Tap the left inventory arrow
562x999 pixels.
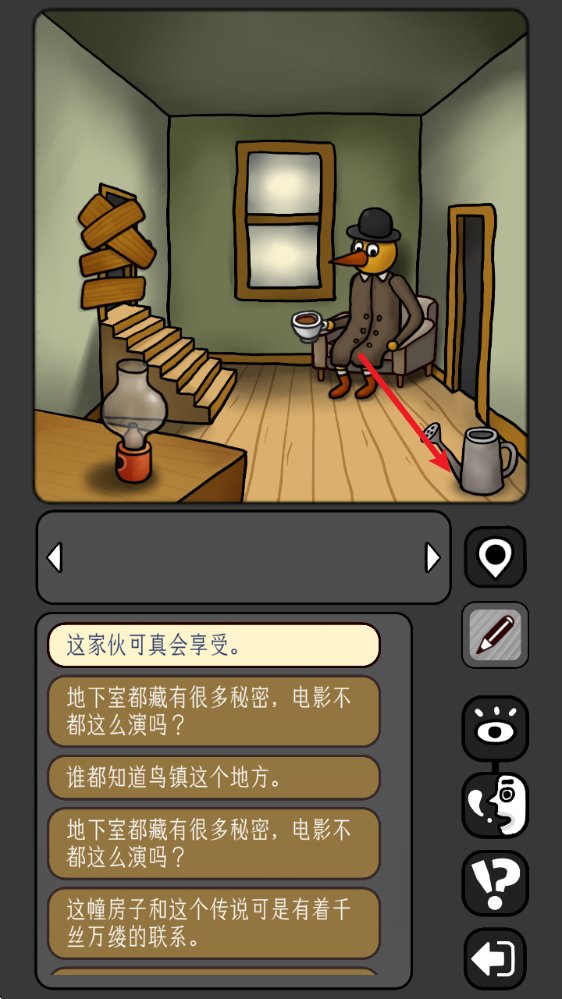[55, 557]
